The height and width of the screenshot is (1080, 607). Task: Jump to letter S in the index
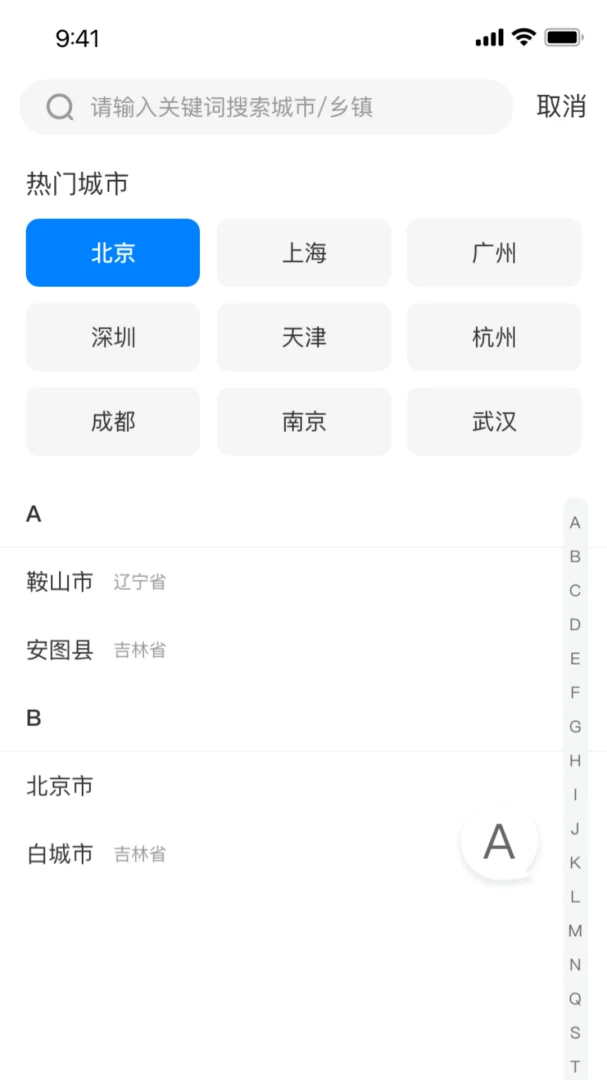(575, 1032)
